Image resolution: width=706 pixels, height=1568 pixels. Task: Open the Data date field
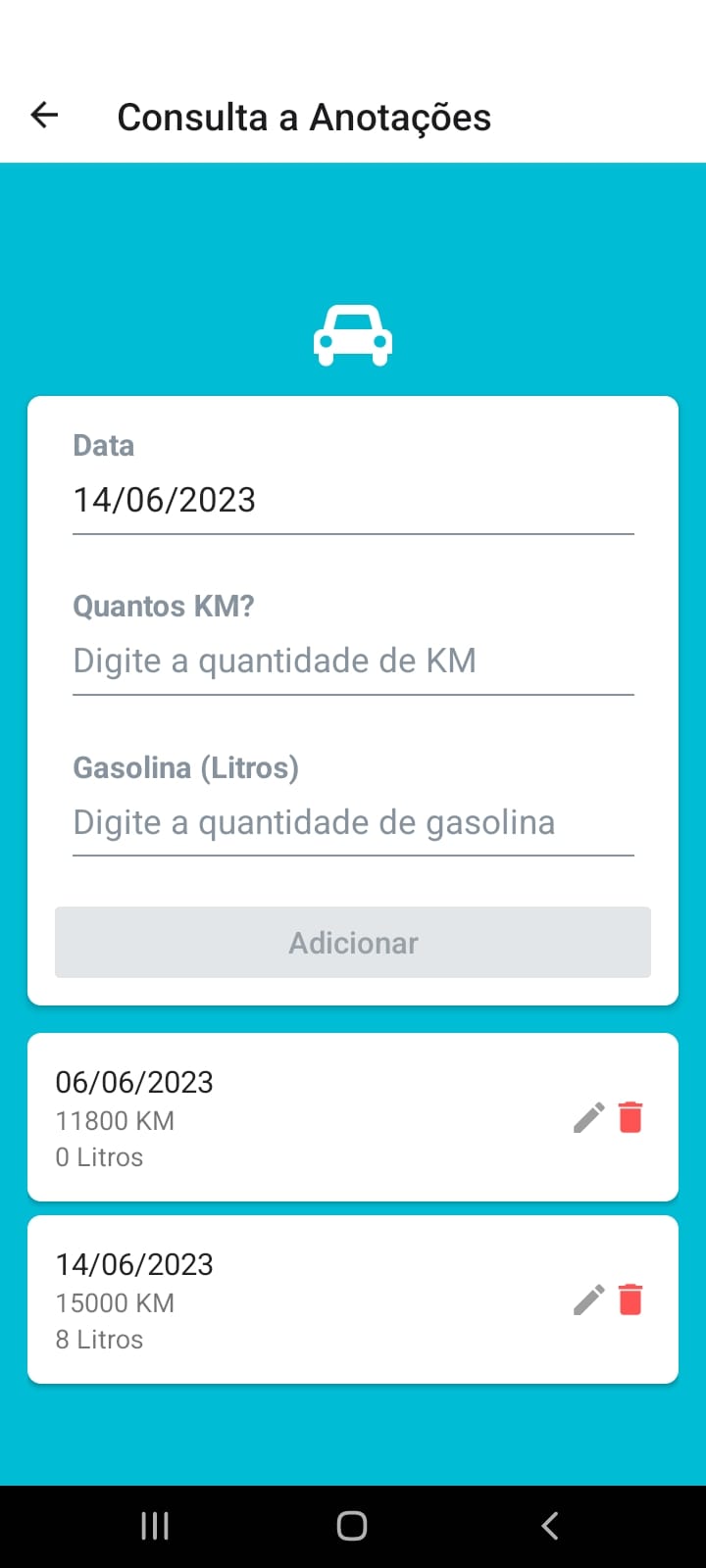pyautogui.click(x=353, y=500)
